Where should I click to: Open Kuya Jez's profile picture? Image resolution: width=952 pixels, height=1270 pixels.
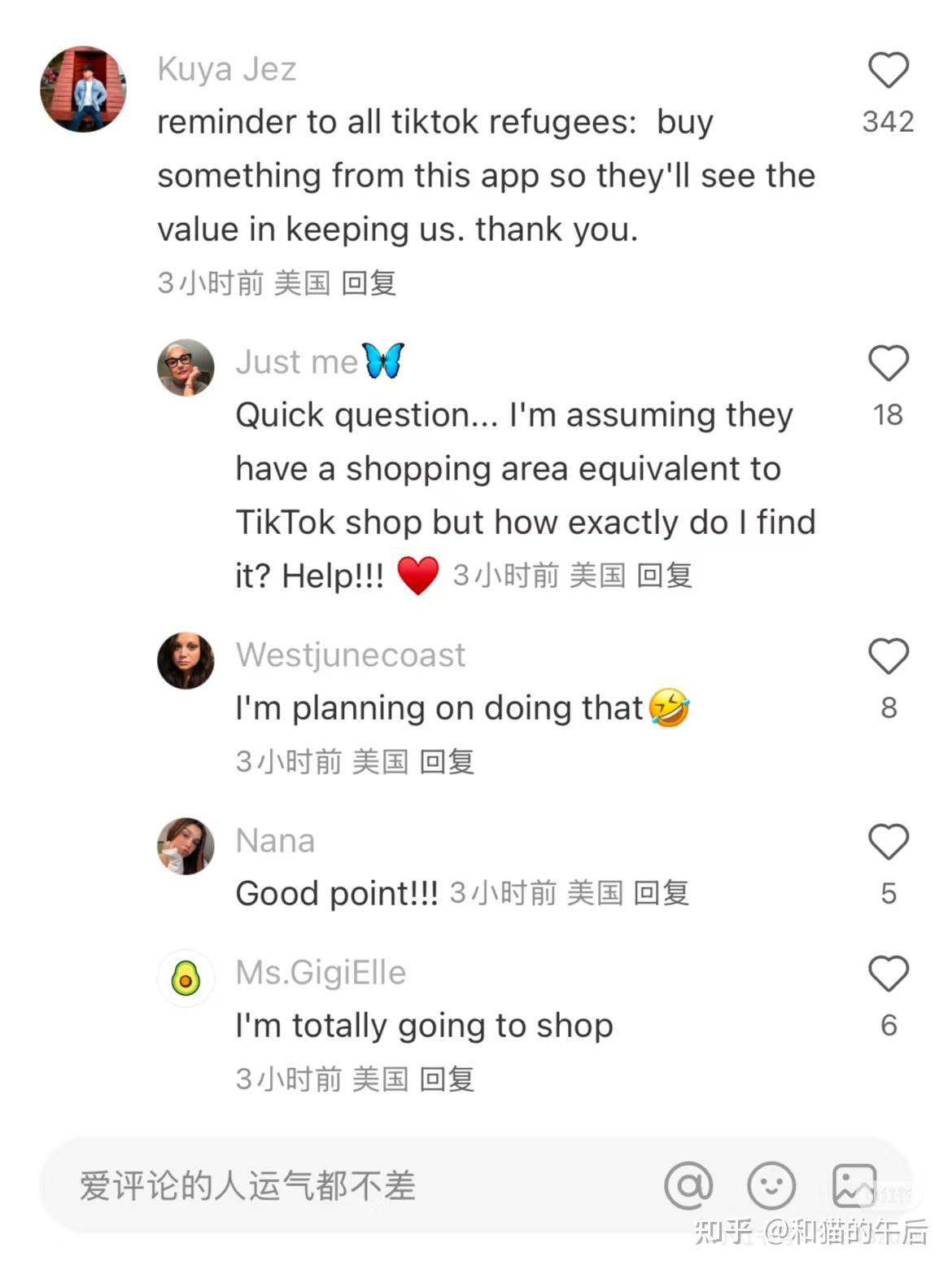point(83,90)
